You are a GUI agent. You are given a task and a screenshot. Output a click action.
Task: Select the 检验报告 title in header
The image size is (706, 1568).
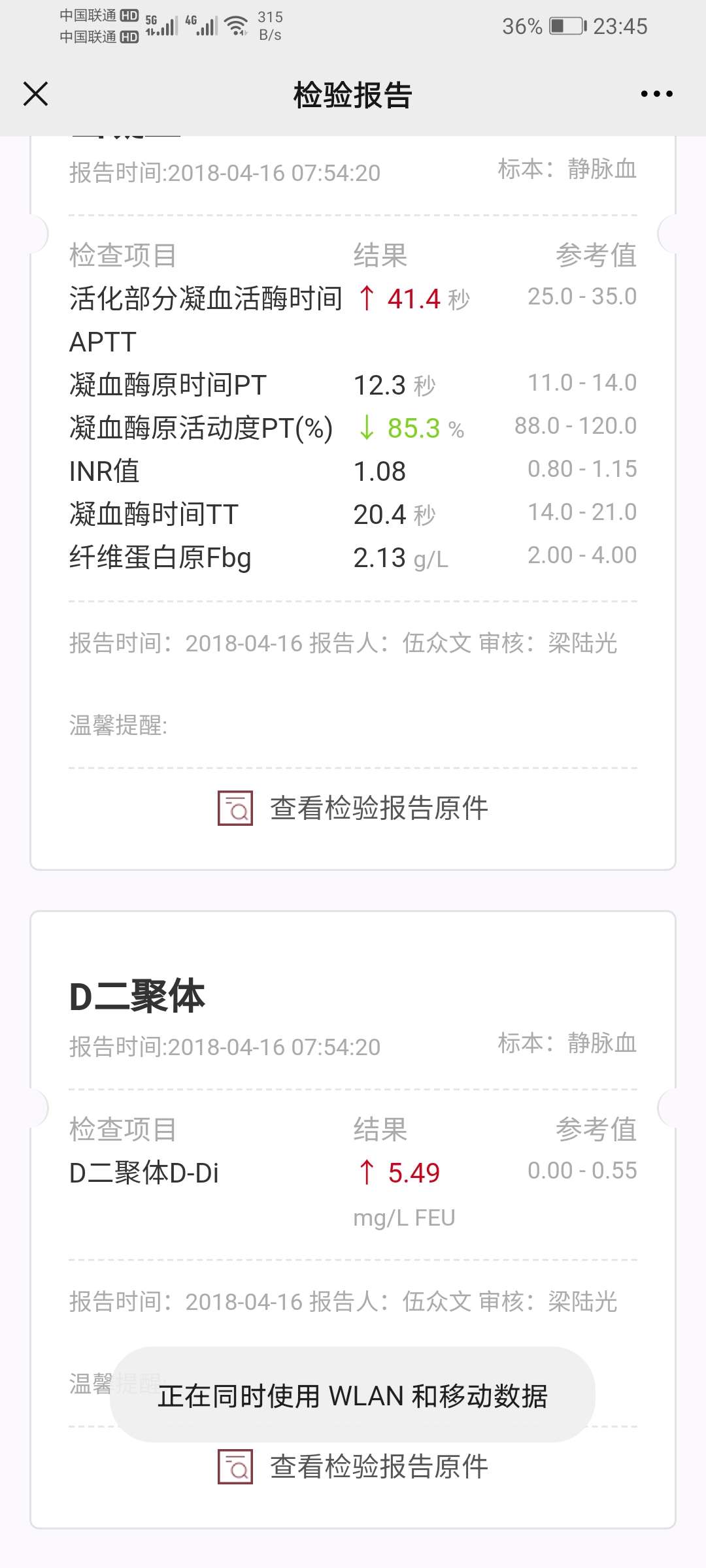[x=353, y=93]
